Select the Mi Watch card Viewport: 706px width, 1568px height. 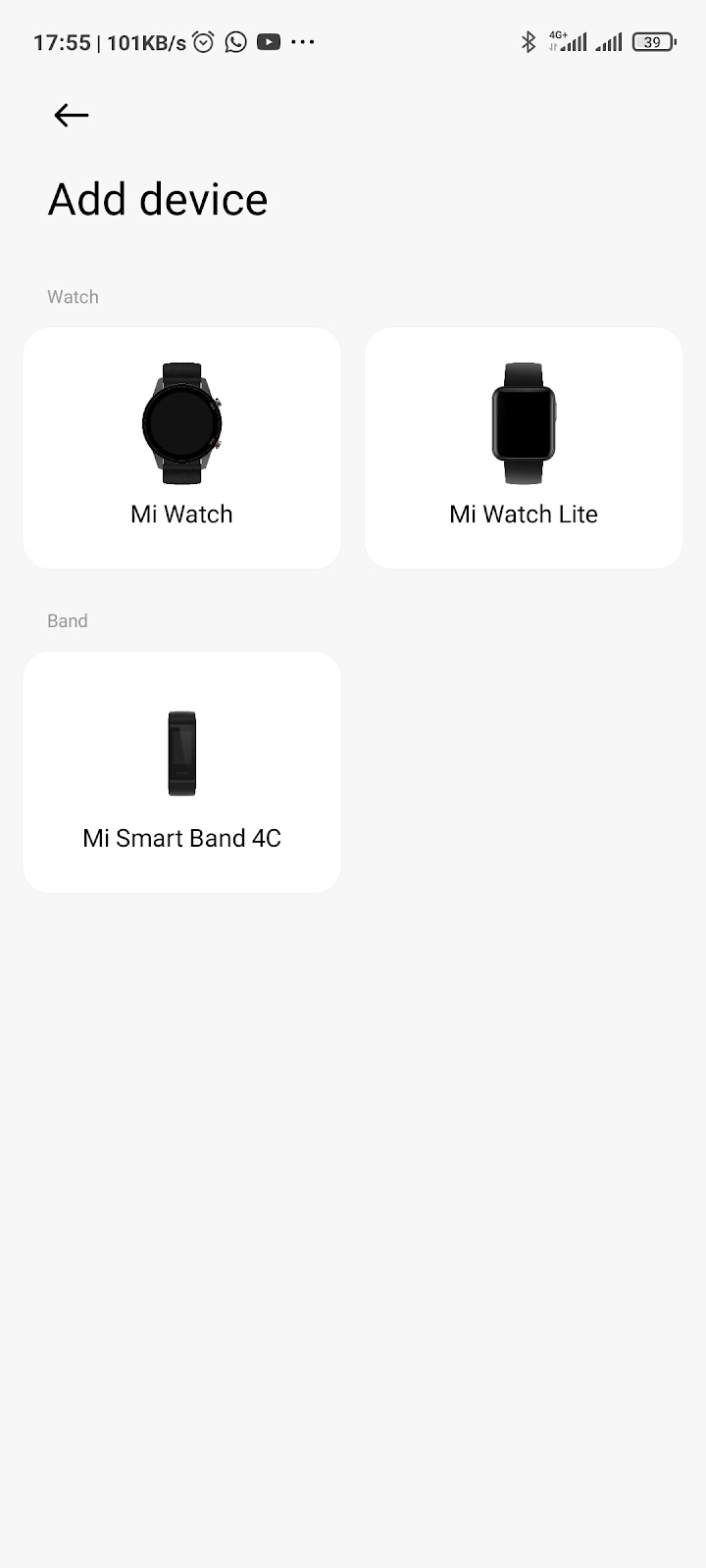(182, 448)
